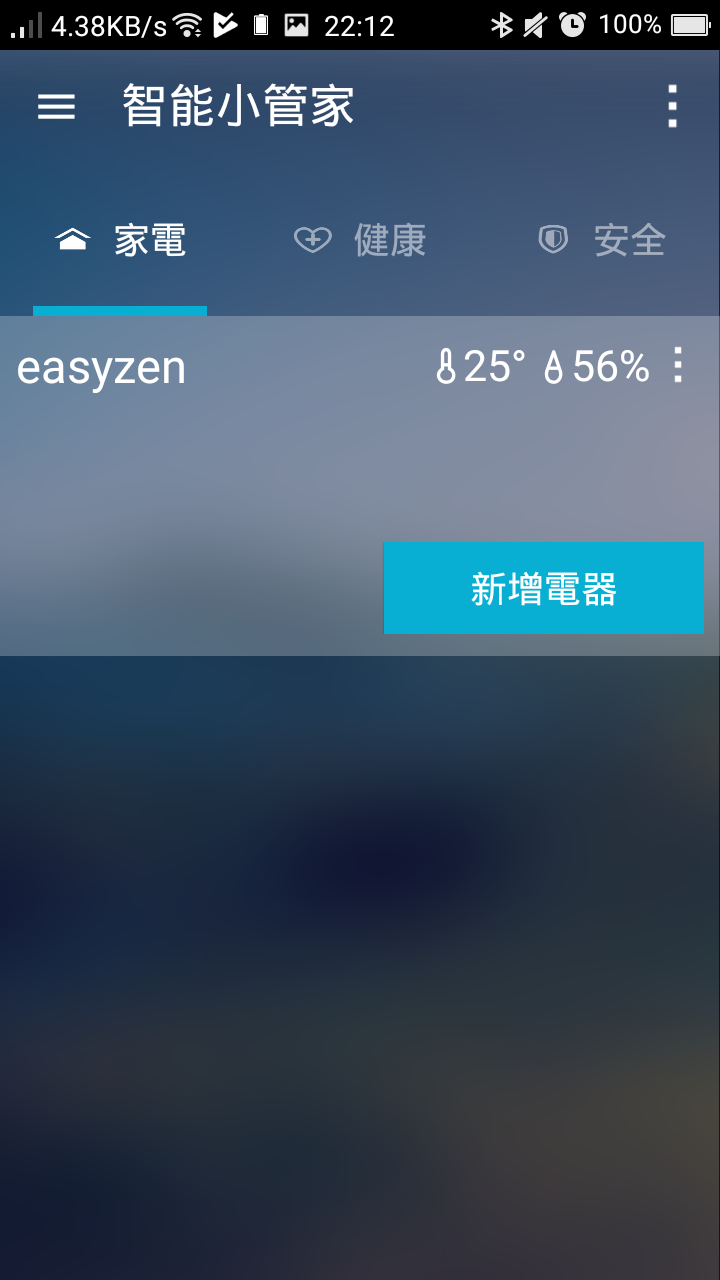Tap the 新增電器 button
This screenshot has height=1280, width=720.
[x=543, y=588]
